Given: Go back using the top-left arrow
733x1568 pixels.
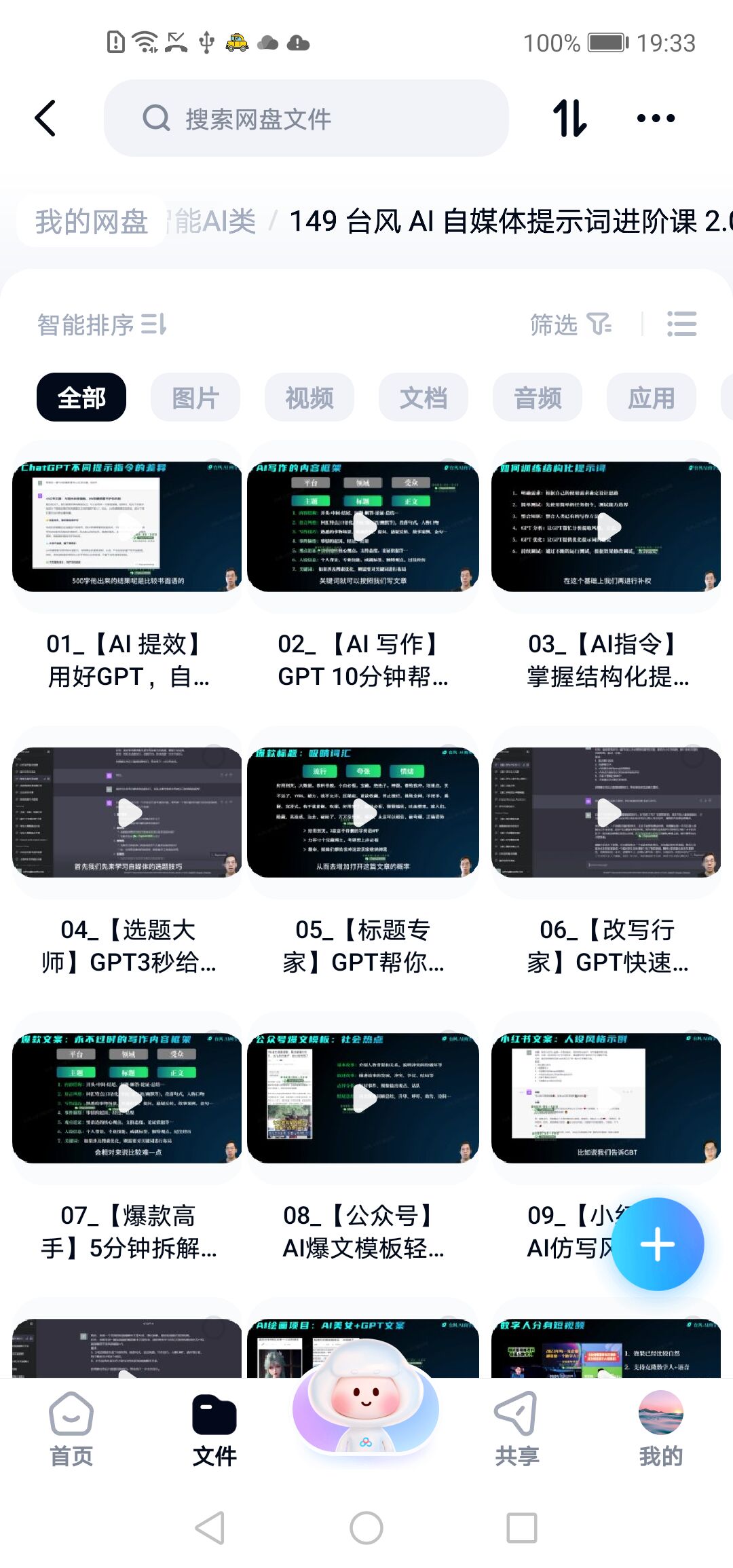Looking at the screenshot, I should coord(45,119).
